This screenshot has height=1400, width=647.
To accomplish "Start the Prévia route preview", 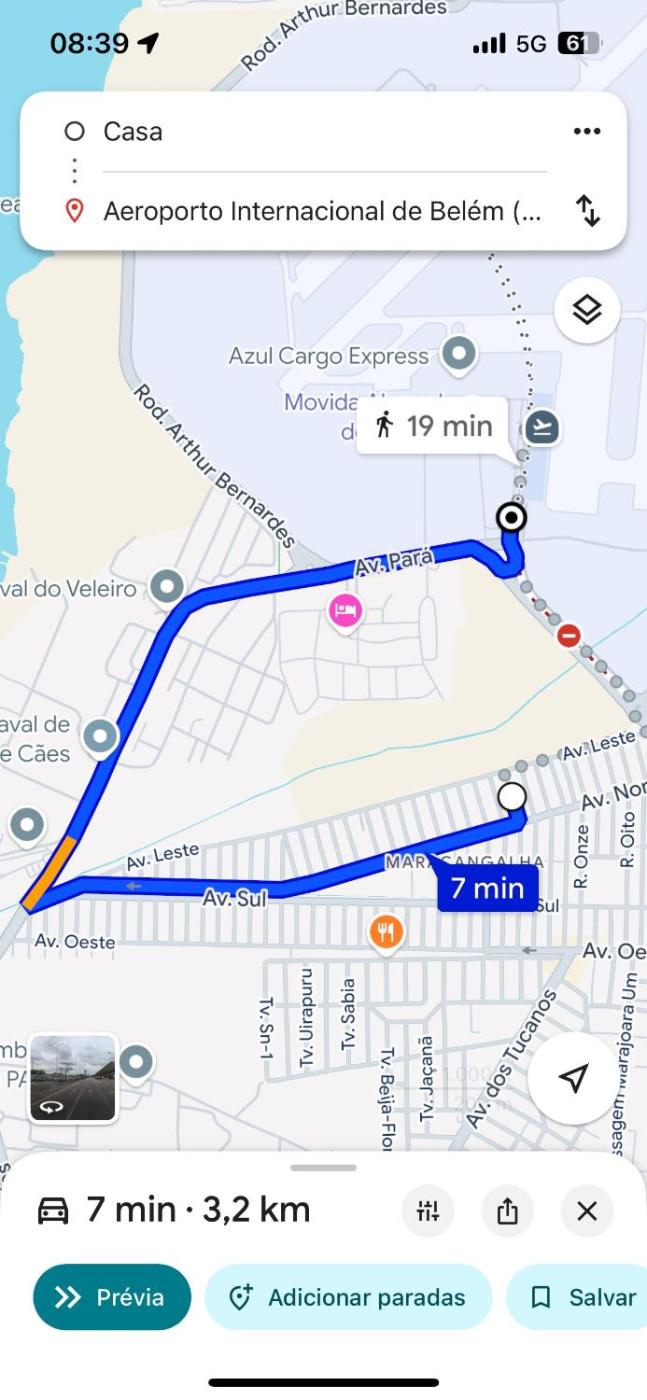I will click(111, 1297).
